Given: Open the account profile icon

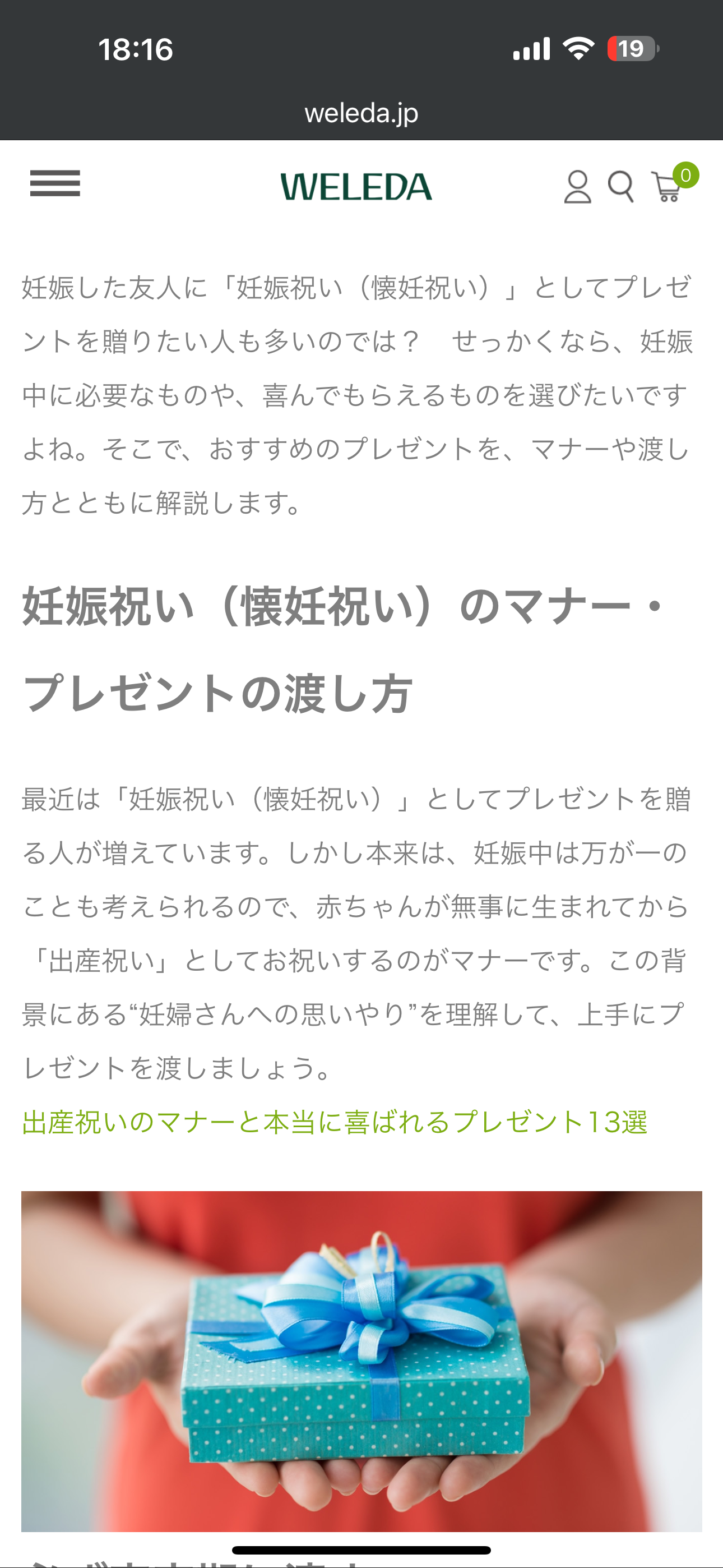Looking at the screenshot, I should (577, 187).
